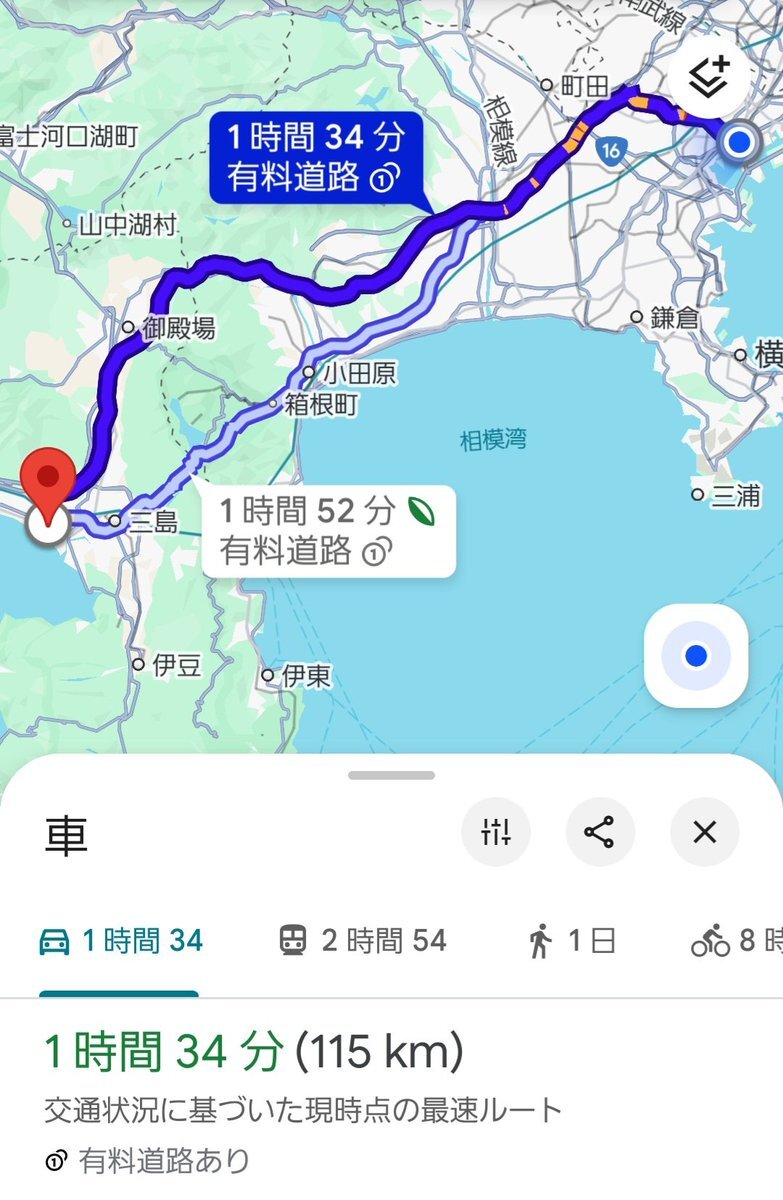Switch to the transit tab, 2時間 54
This screenshot has height=1200, width=783.
click(x=362, y=941)
